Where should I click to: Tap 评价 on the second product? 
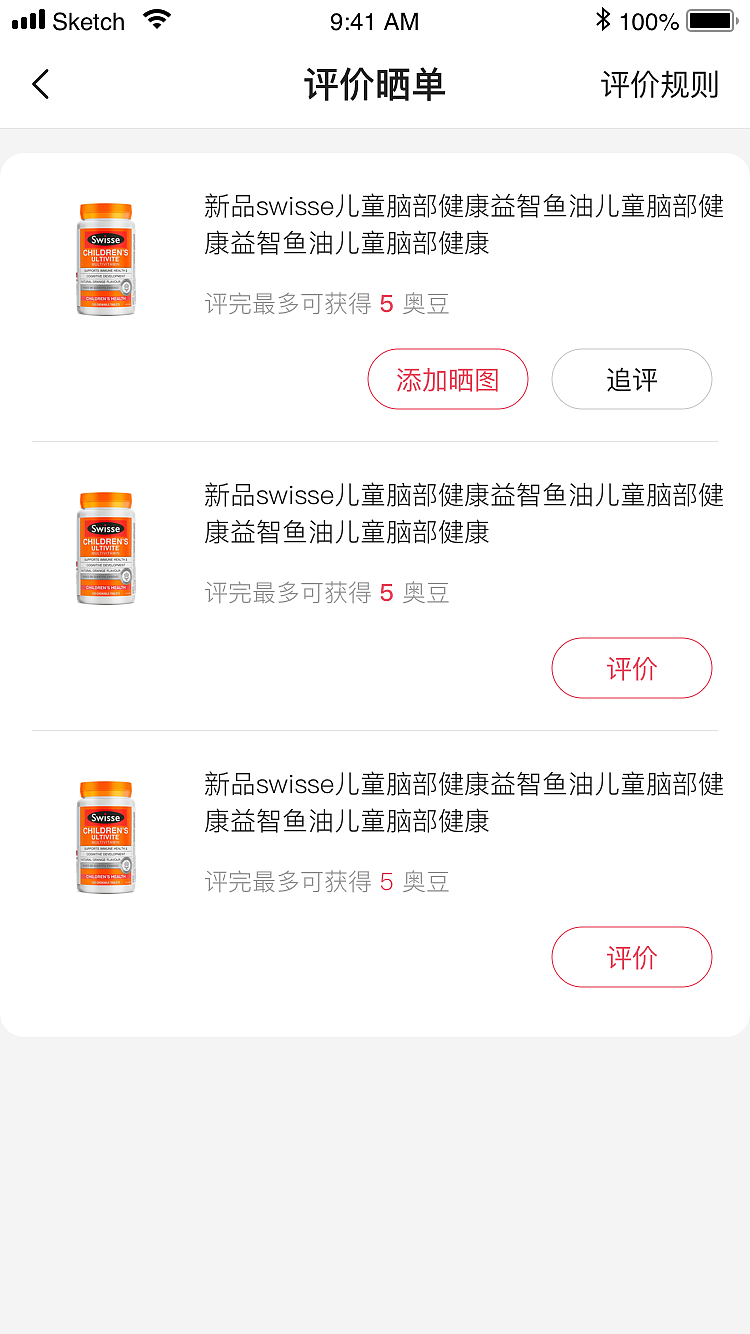pos(631,668)
